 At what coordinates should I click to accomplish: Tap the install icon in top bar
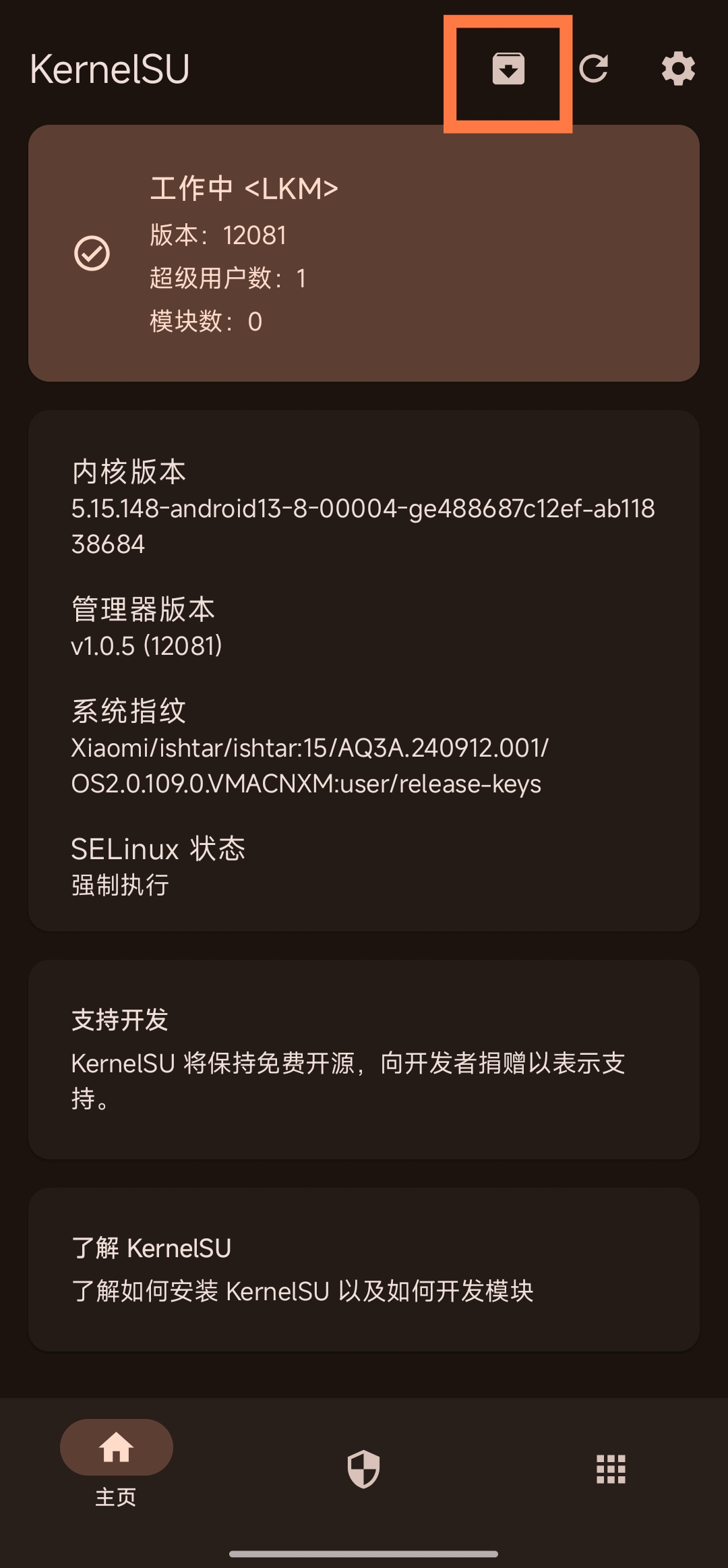click(x=508, y=69)
